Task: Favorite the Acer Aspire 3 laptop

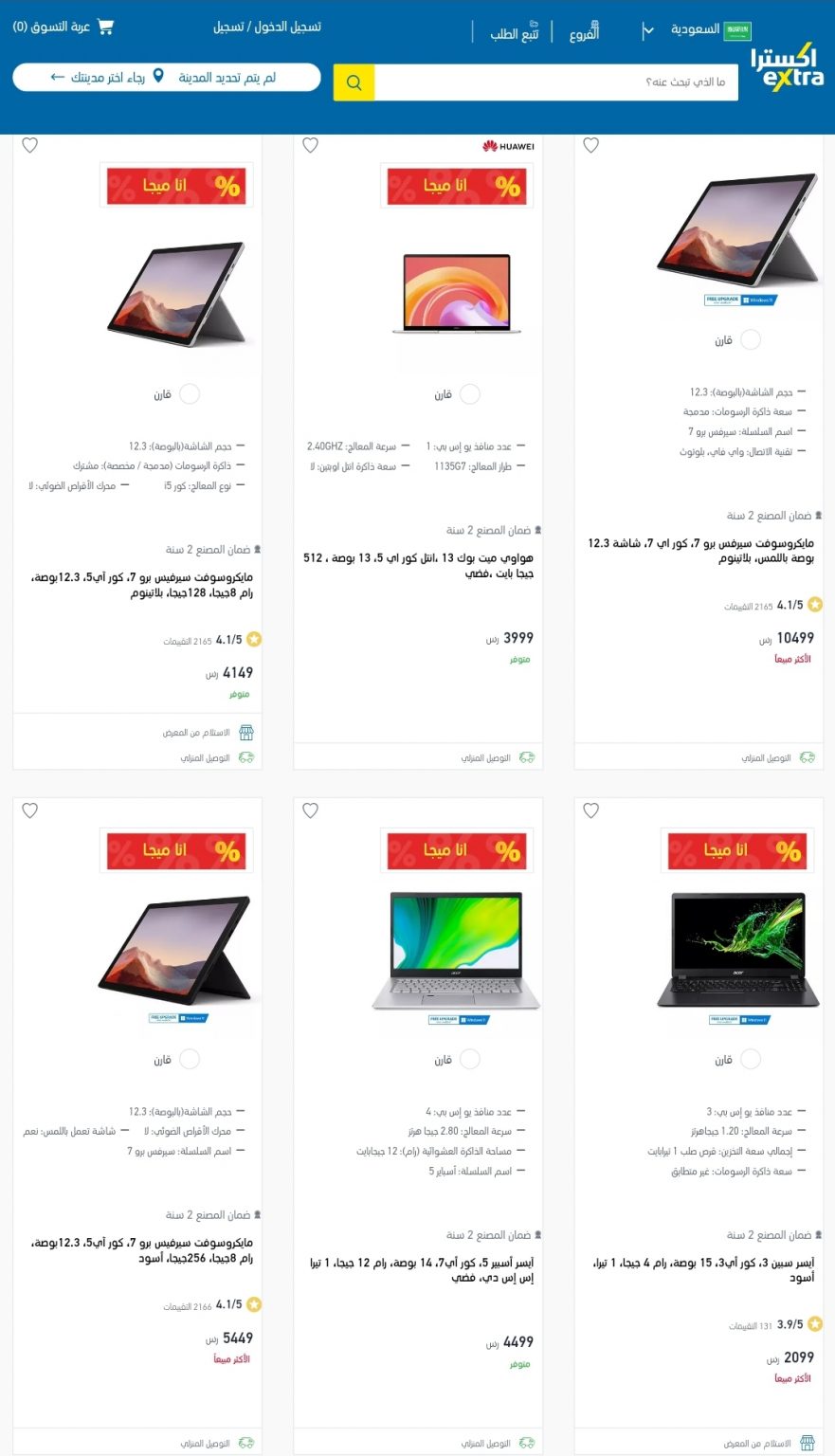Action: [x=590, y=810]
